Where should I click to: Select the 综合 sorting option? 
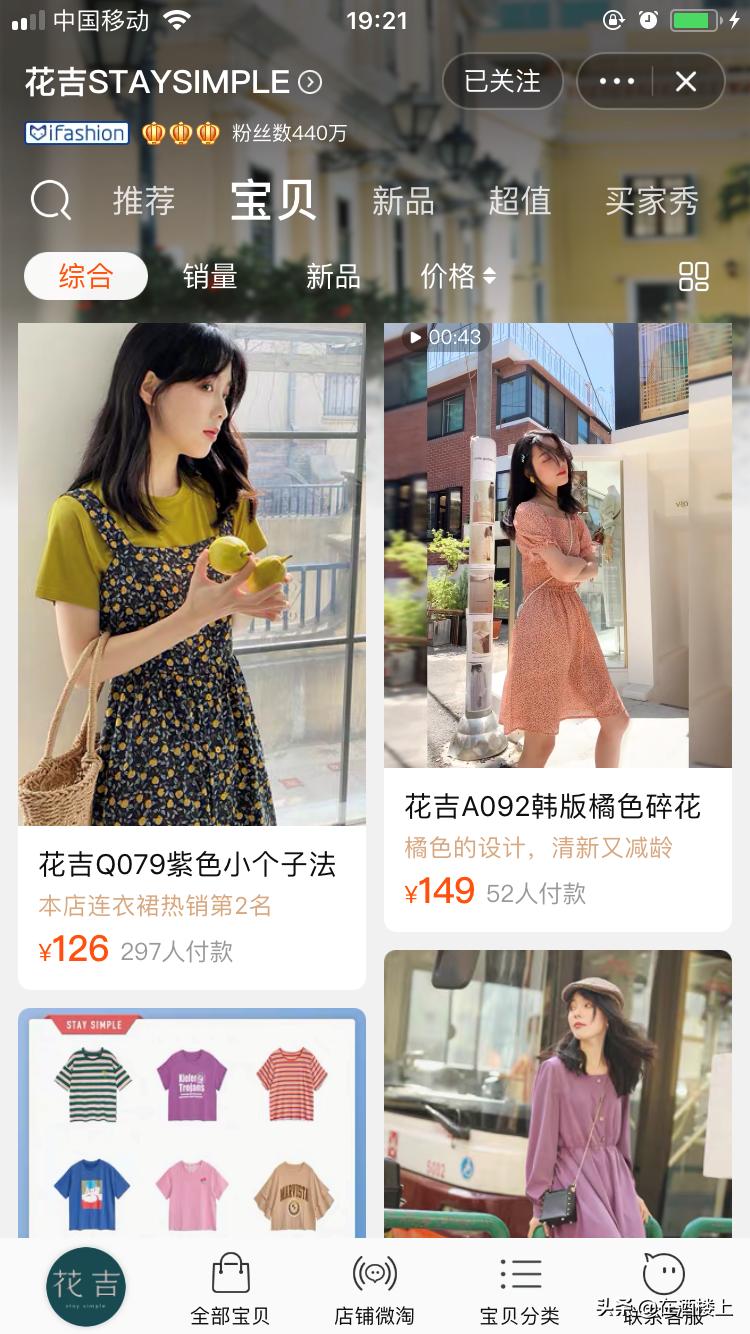click(85, 277)
